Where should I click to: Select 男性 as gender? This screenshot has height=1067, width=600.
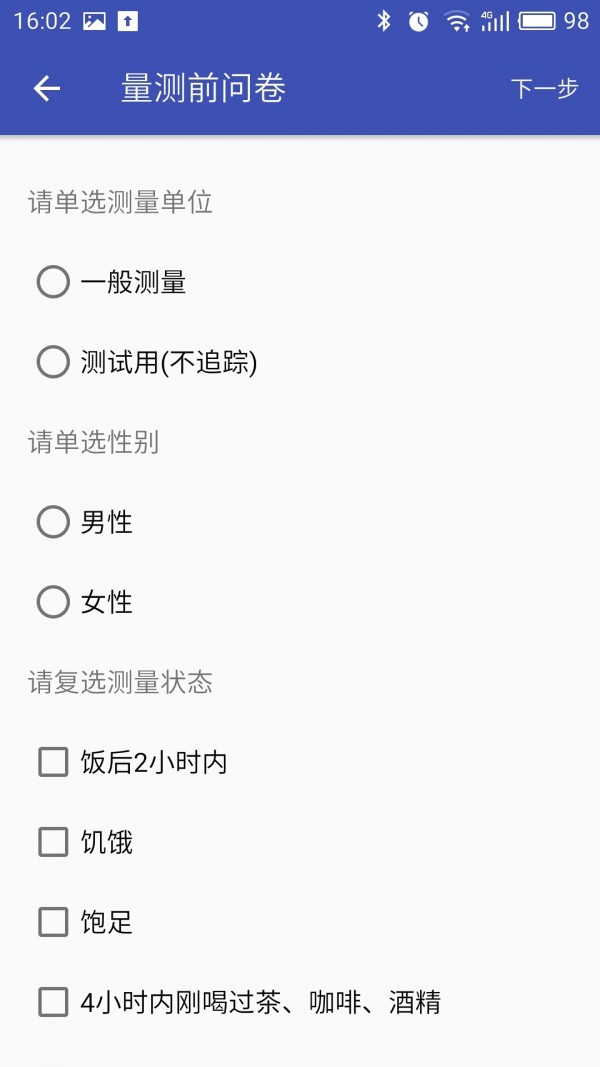pos(53,522)
